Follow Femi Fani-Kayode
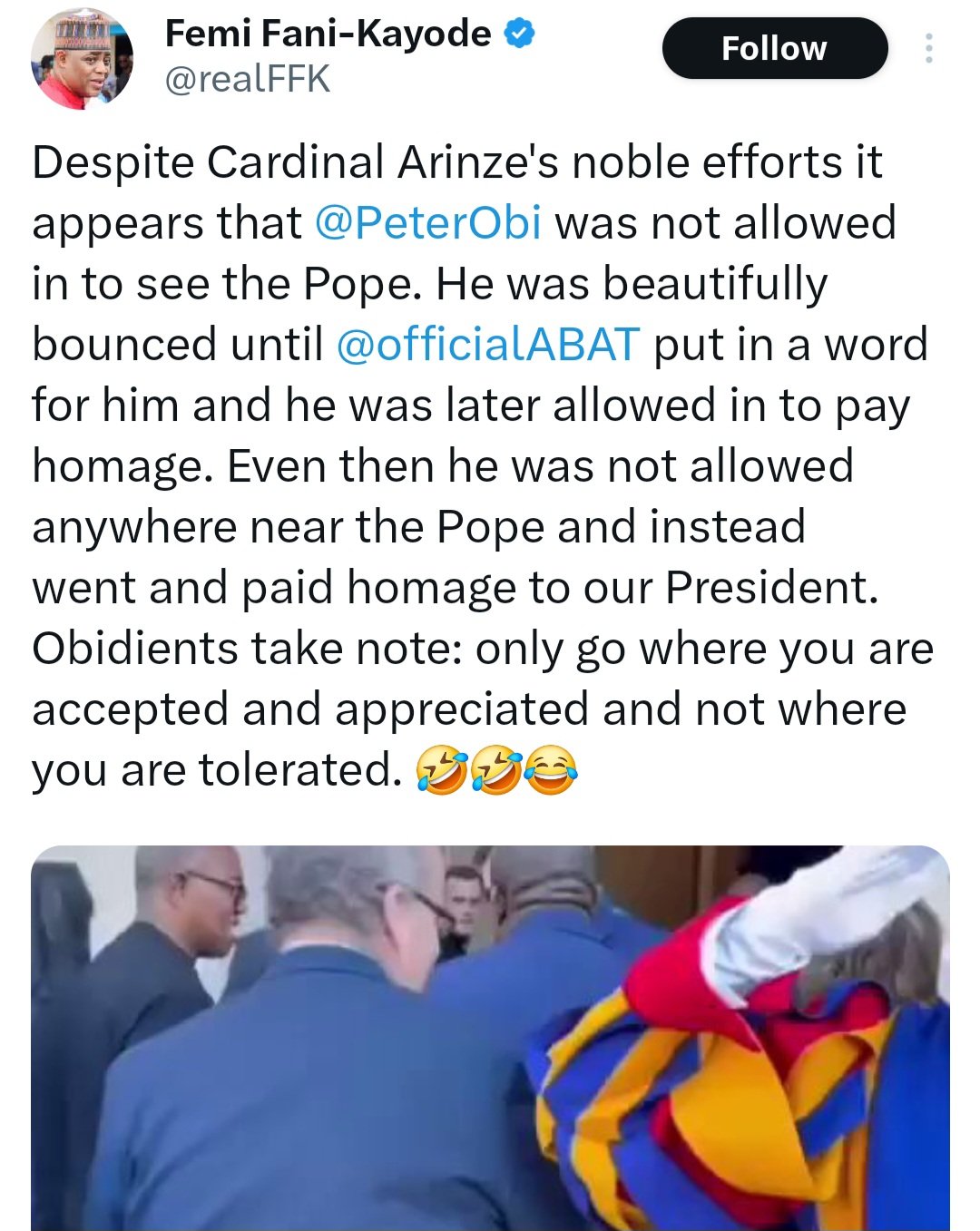The height and width of the screenshot is (1231, 980). click(x=774, y=48)
